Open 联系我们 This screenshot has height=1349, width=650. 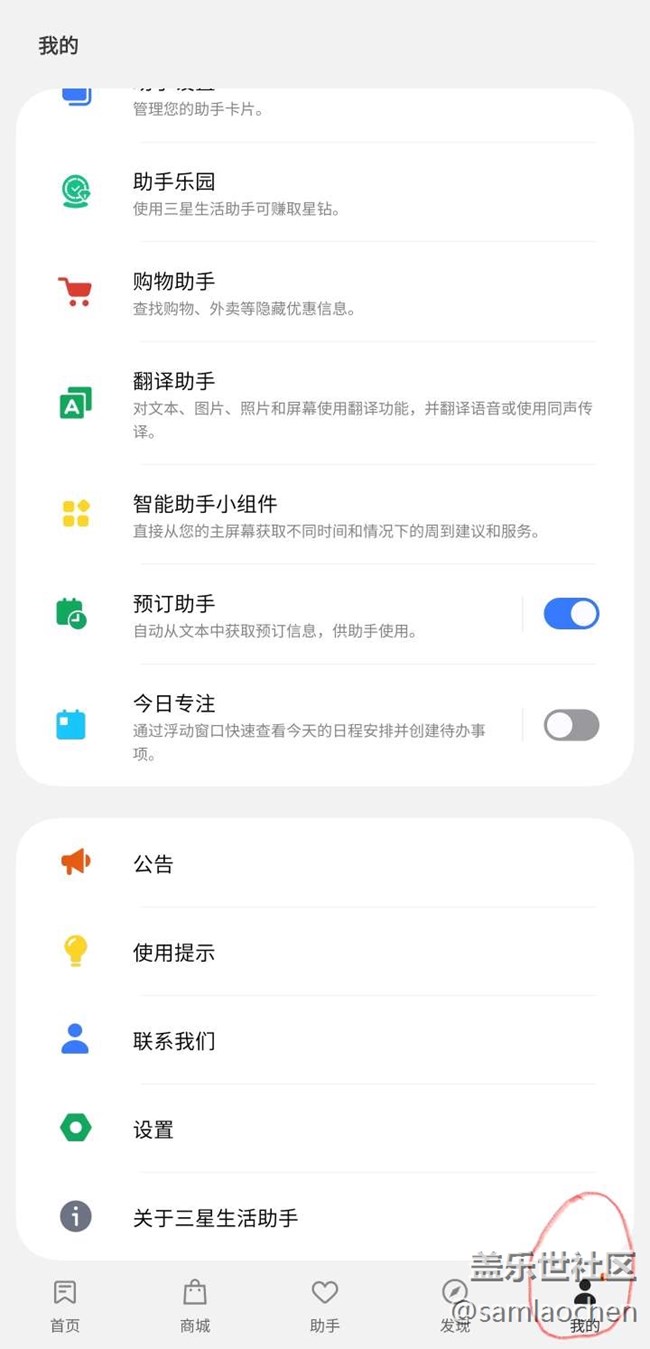click(x=325, y=1040)
